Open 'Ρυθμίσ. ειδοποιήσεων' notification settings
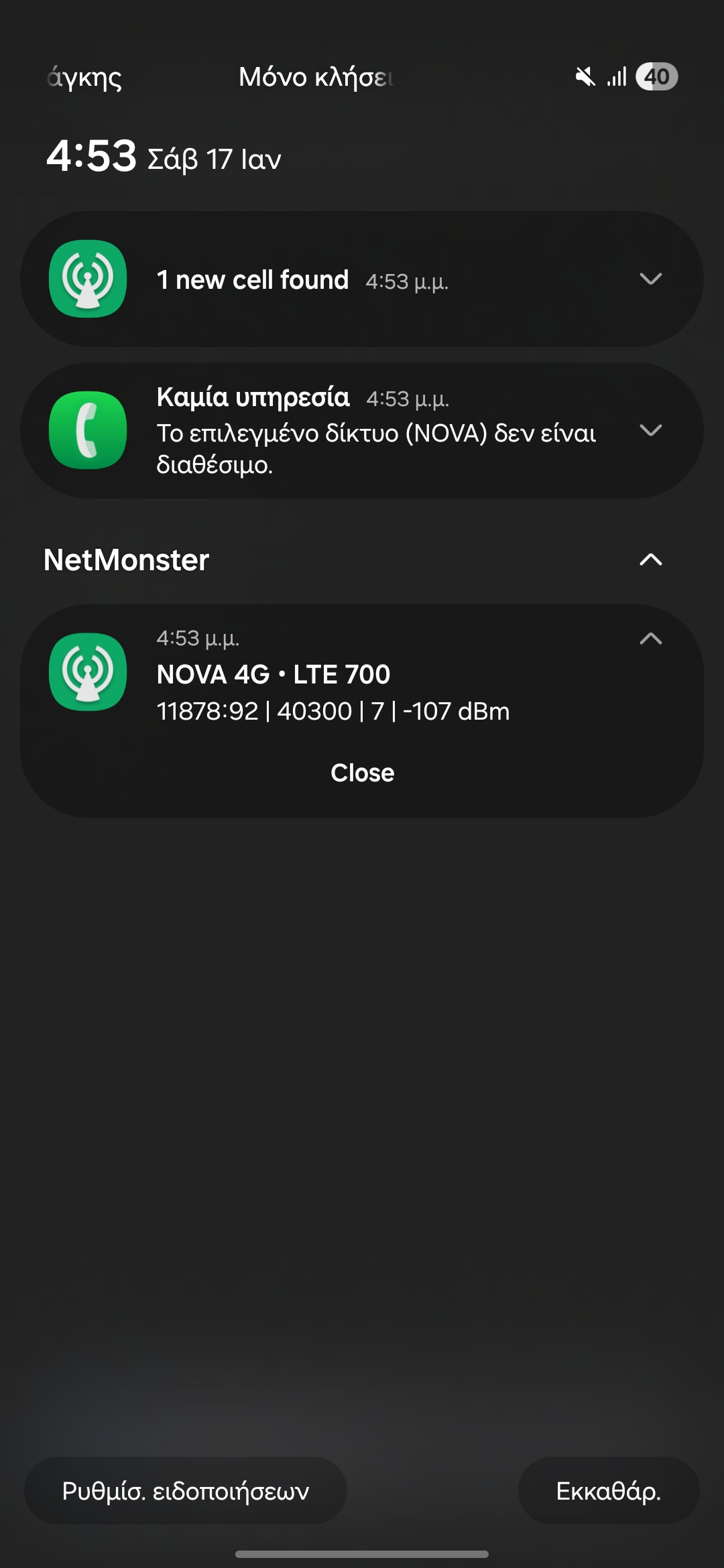Image resolution: width=724 pixels, height=1568 pixels. pos(186,1491)
